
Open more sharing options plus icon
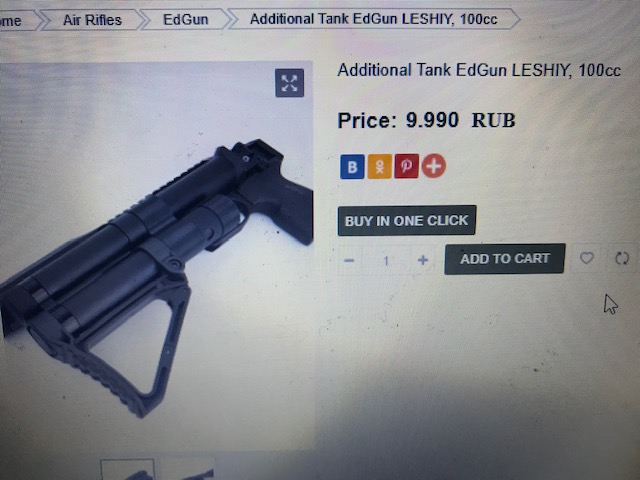tap(433, 166)
